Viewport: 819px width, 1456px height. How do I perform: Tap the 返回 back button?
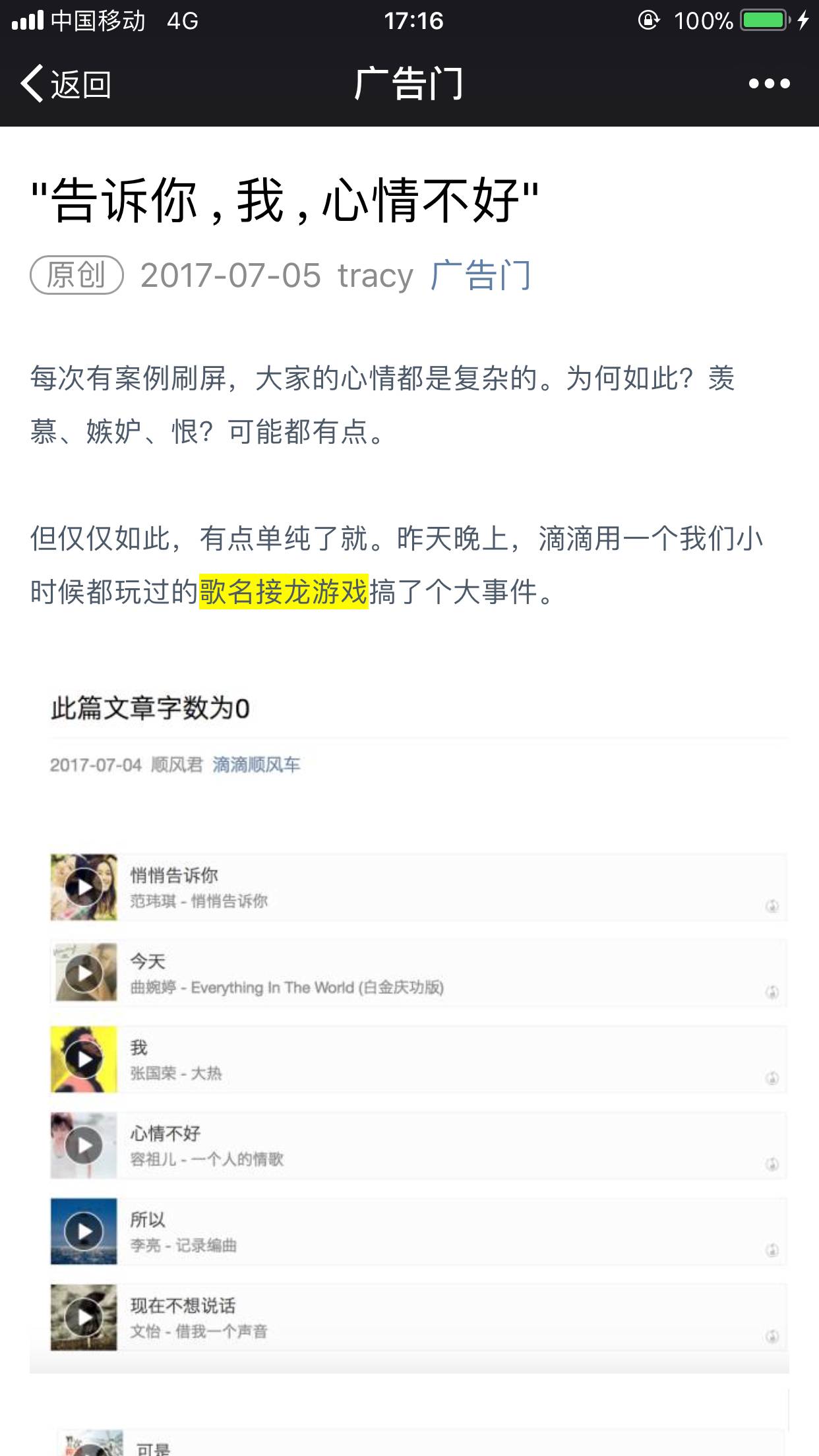(66, 84)
